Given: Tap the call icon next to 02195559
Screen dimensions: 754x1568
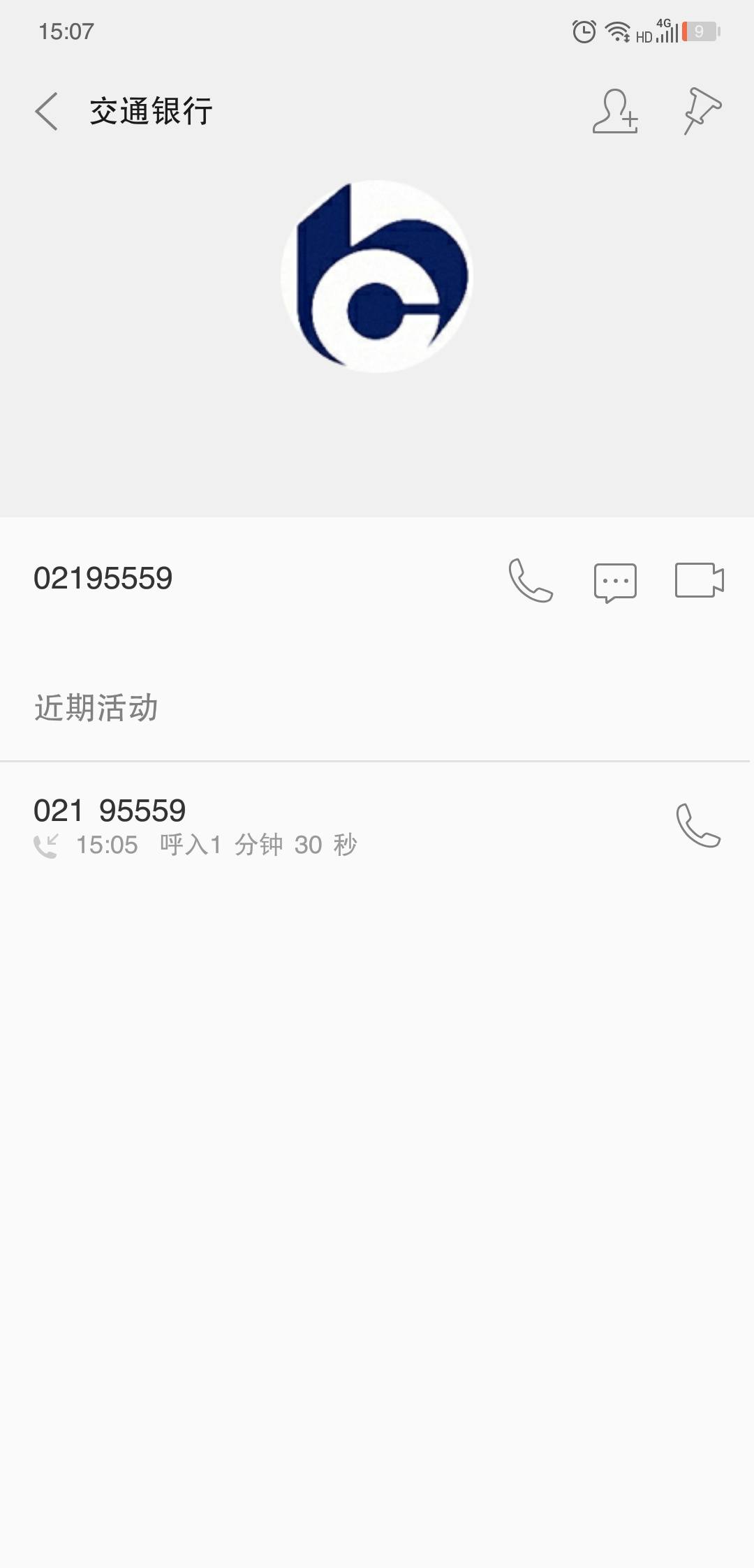Looking at the screenshot, I should pyautogui.click(x=532, y=581).
